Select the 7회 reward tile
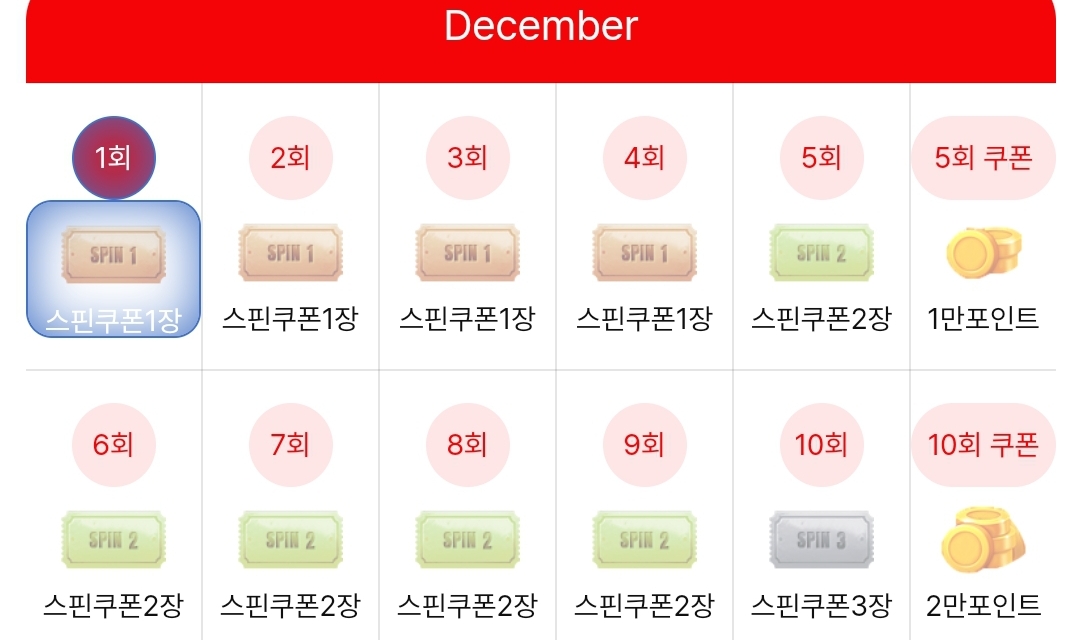This screenshot has width=1079, height=640. click(290, 540)
